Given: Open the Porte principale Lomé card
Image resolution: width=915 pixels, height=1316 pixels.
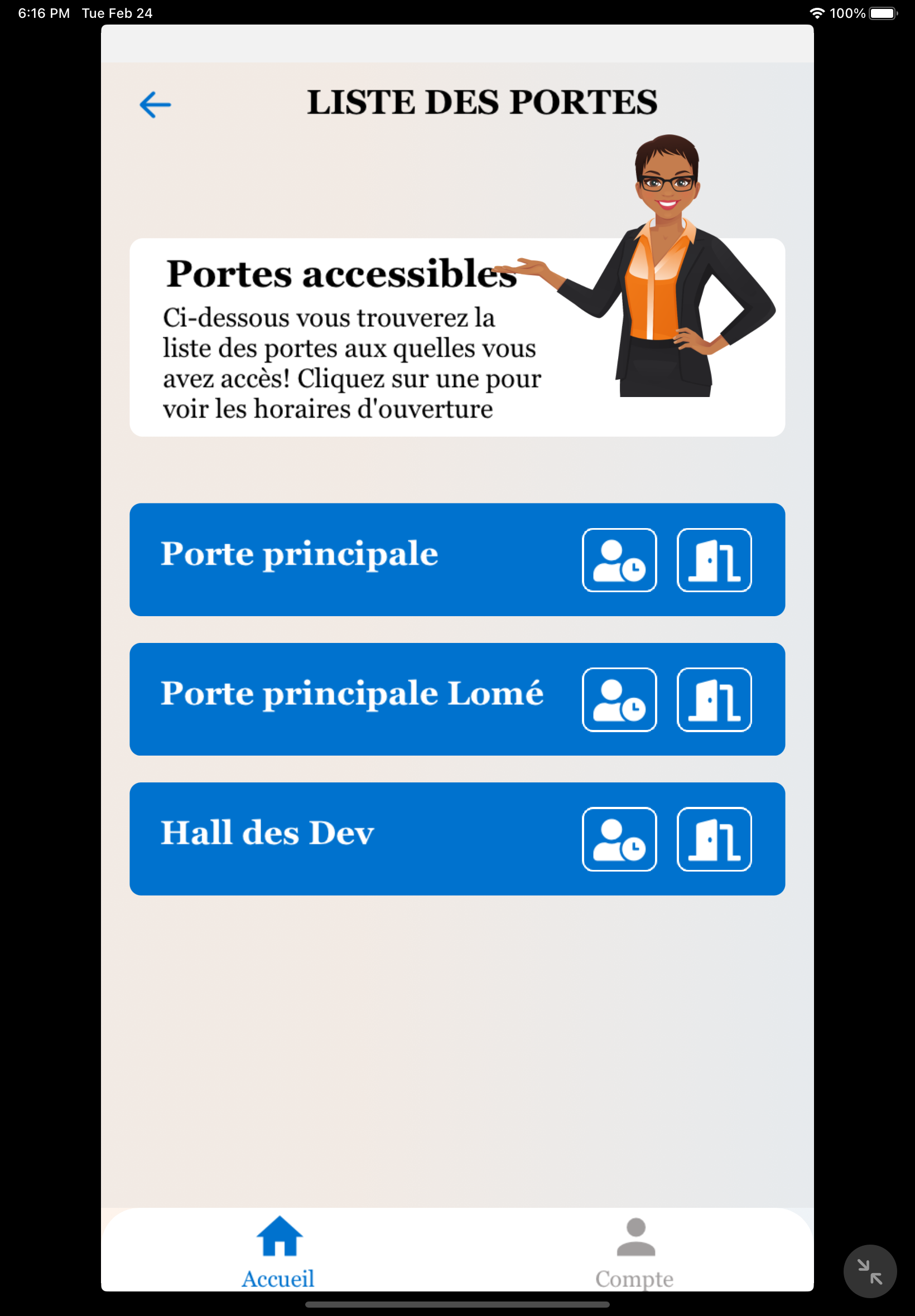Looking at the screenshot, I should [457, 699].
